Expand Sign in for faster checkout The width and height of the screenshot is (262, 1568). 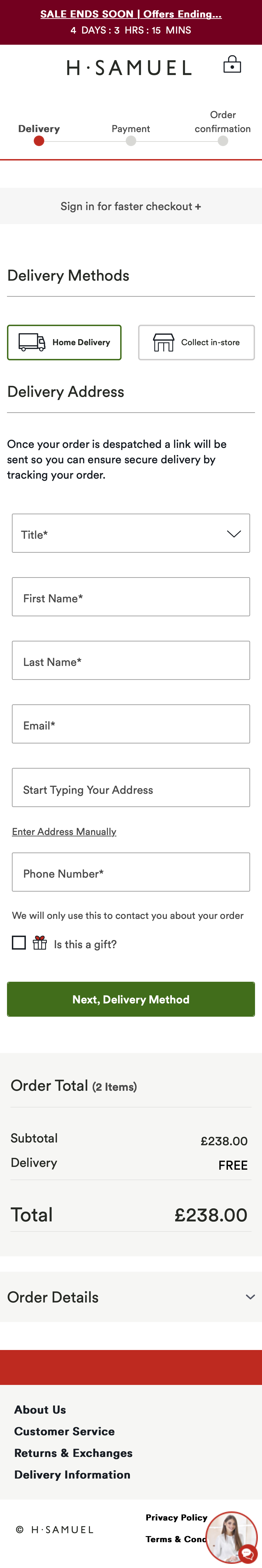point(130,206)
